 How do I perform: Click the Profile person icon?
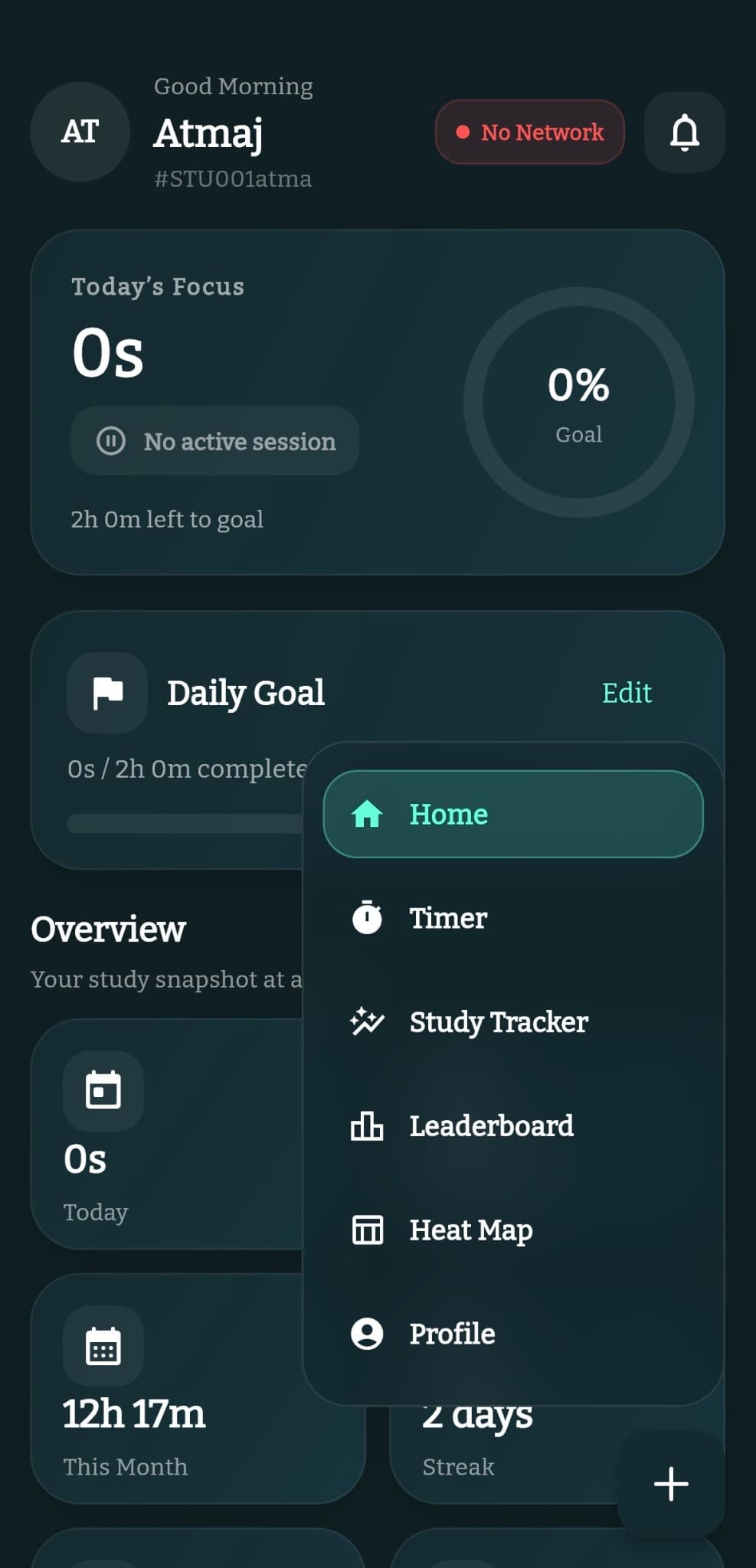367,1334
